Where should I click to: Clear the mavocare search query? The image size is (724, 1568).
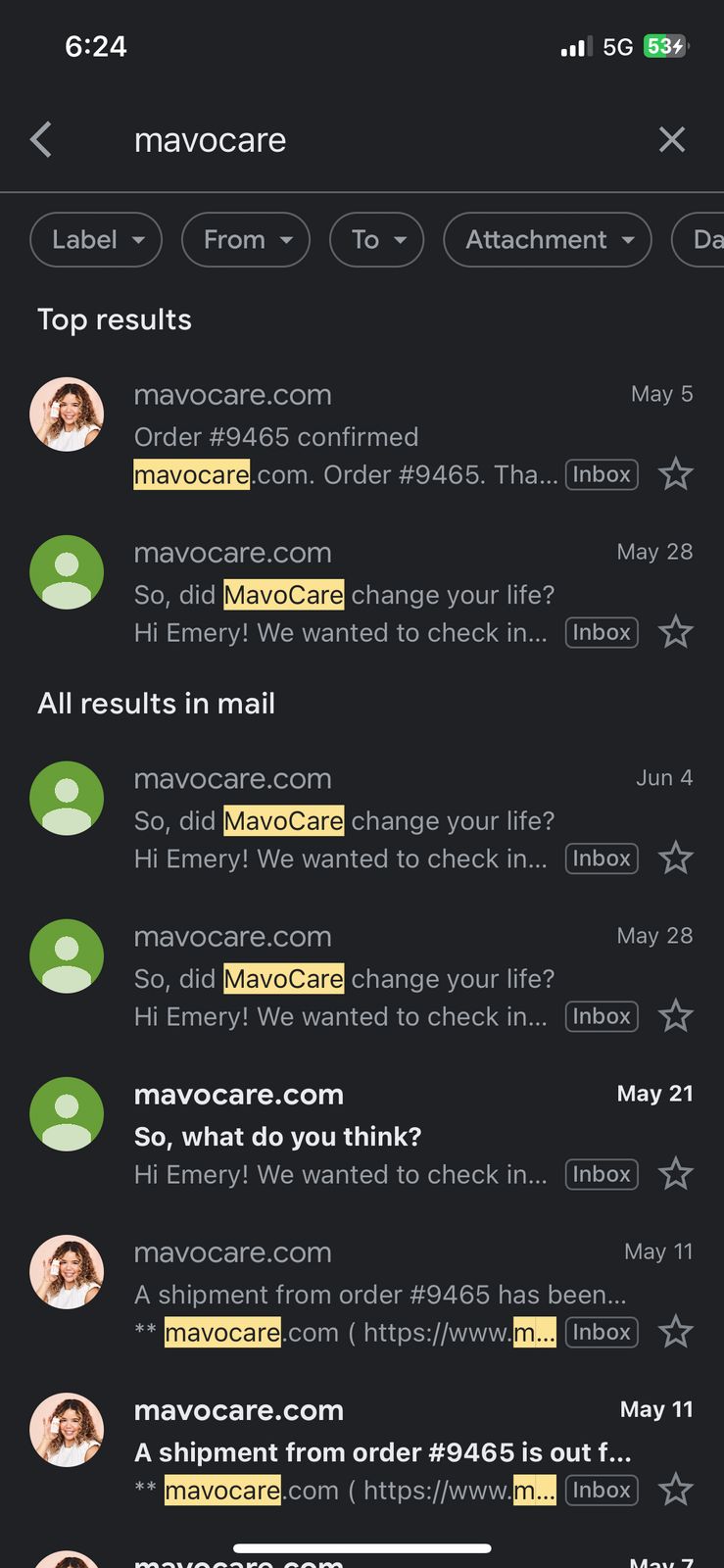[672, 140]
